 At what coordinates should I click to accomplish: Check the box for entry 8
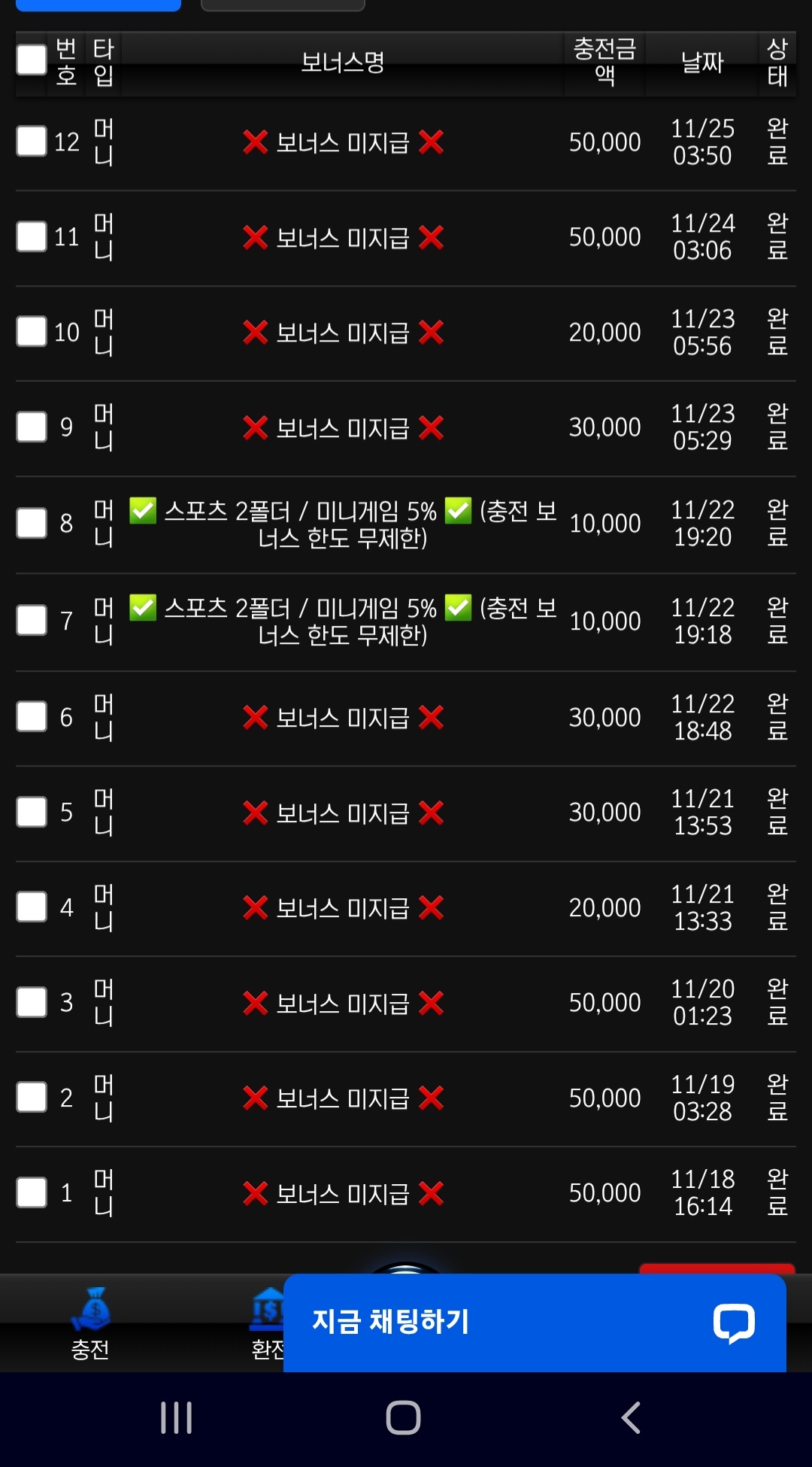click(x=32, y=523)
